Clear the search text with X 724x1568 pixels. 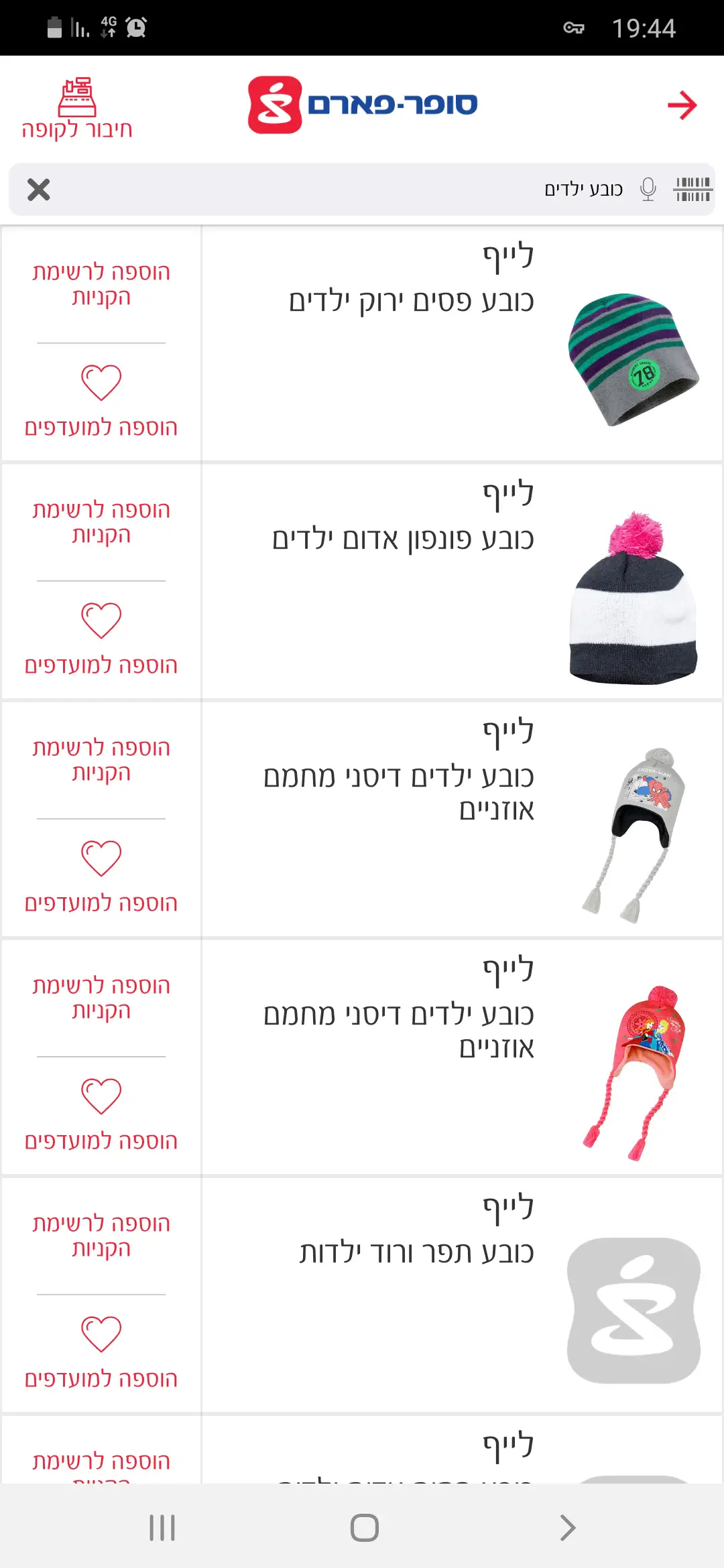pos(39,190)
